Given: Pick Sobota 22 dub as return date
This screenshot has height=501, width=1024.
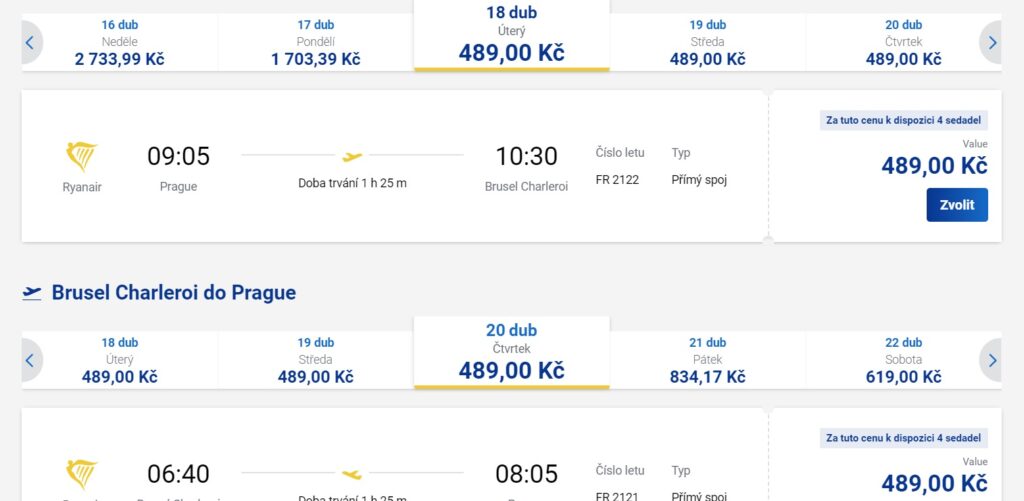Looking at the screenshot, I should (904, 360).
